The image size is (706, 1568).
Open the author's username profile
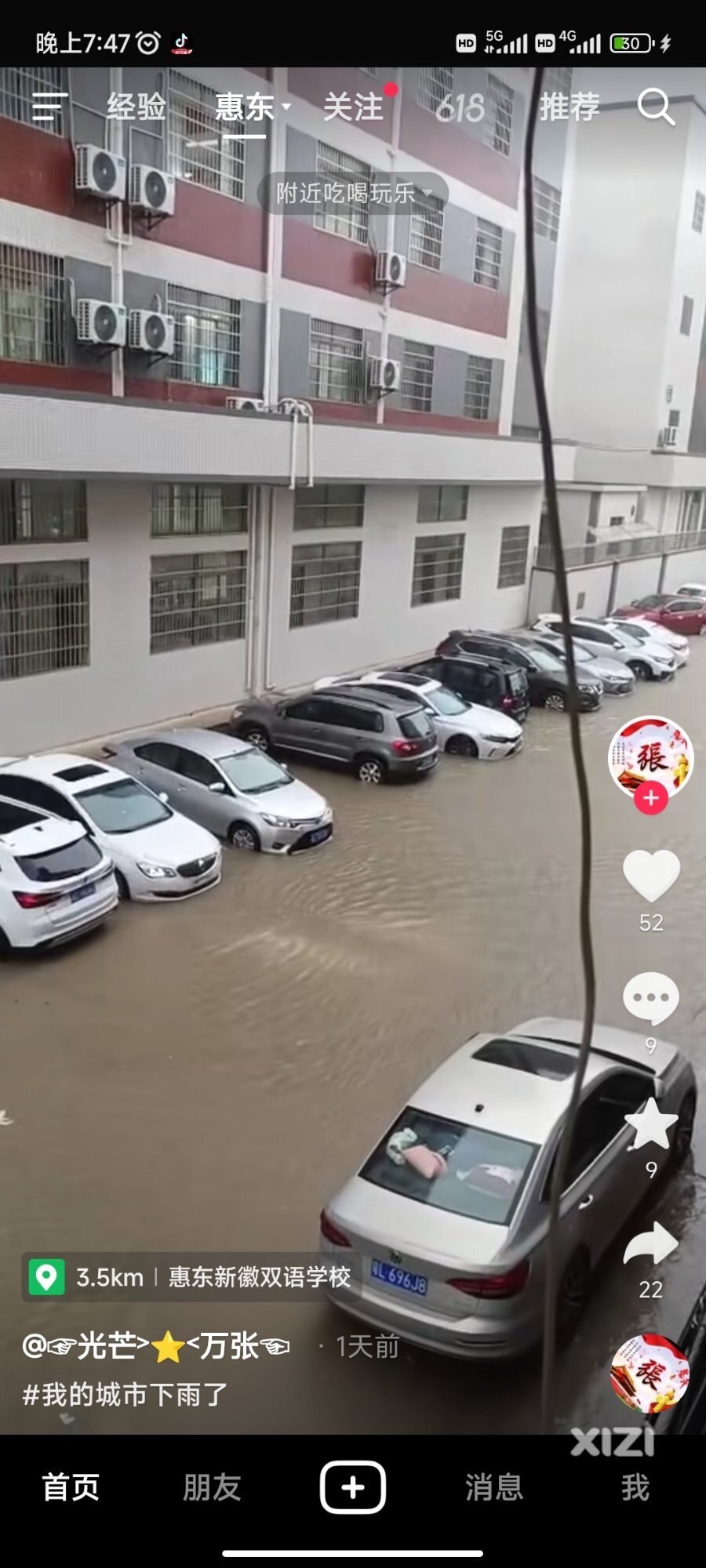[x=157, y=1346]
